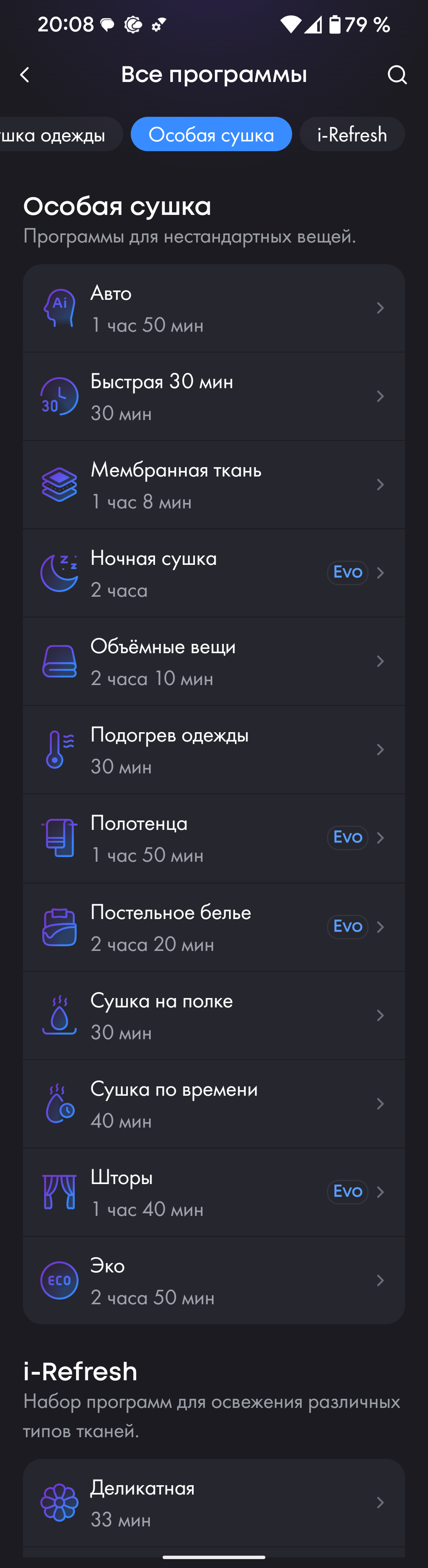
Task: Select the Ночная сушка program
Action: [x=213, y=573]
